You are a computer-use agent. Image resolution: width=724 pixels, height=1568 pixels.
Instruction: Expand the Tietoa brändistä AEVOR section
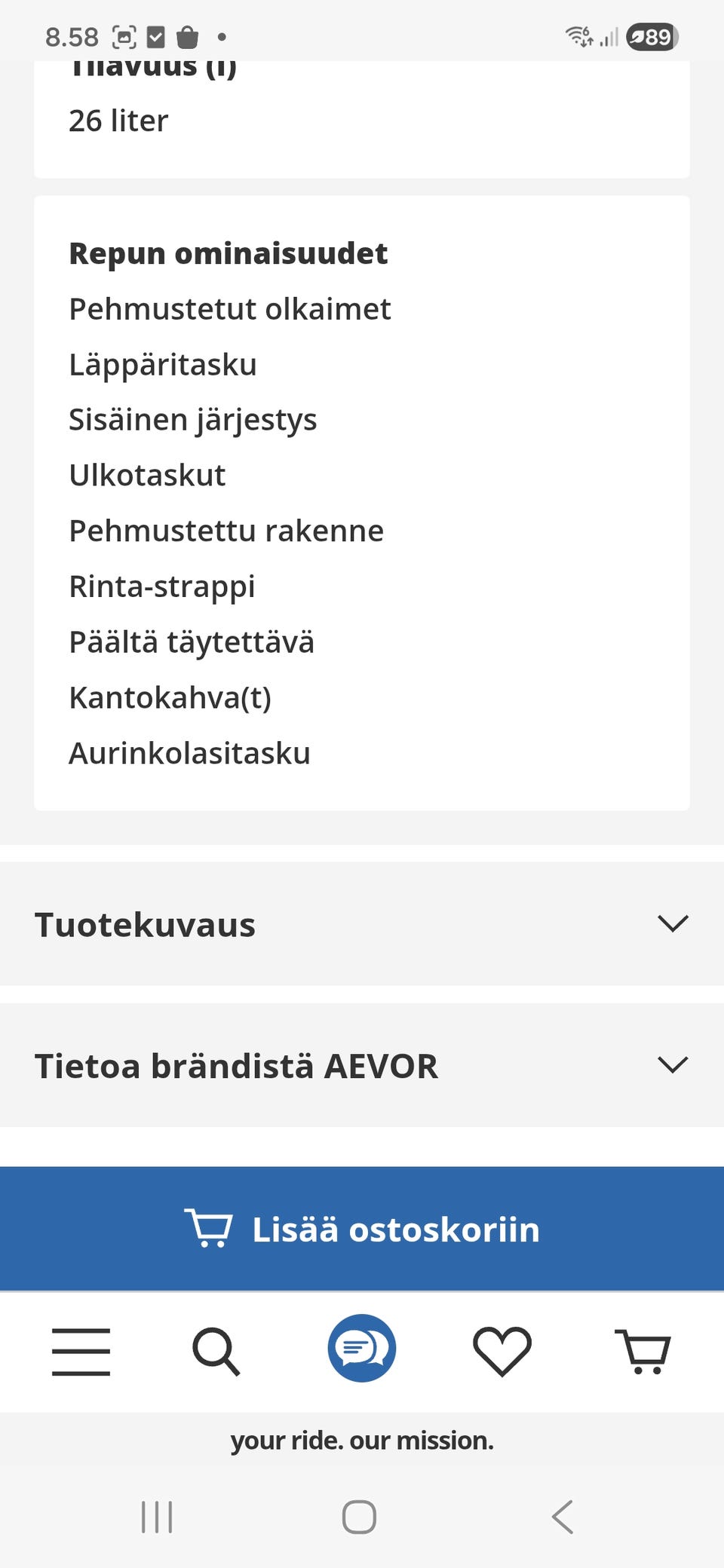coord(237,1065)
